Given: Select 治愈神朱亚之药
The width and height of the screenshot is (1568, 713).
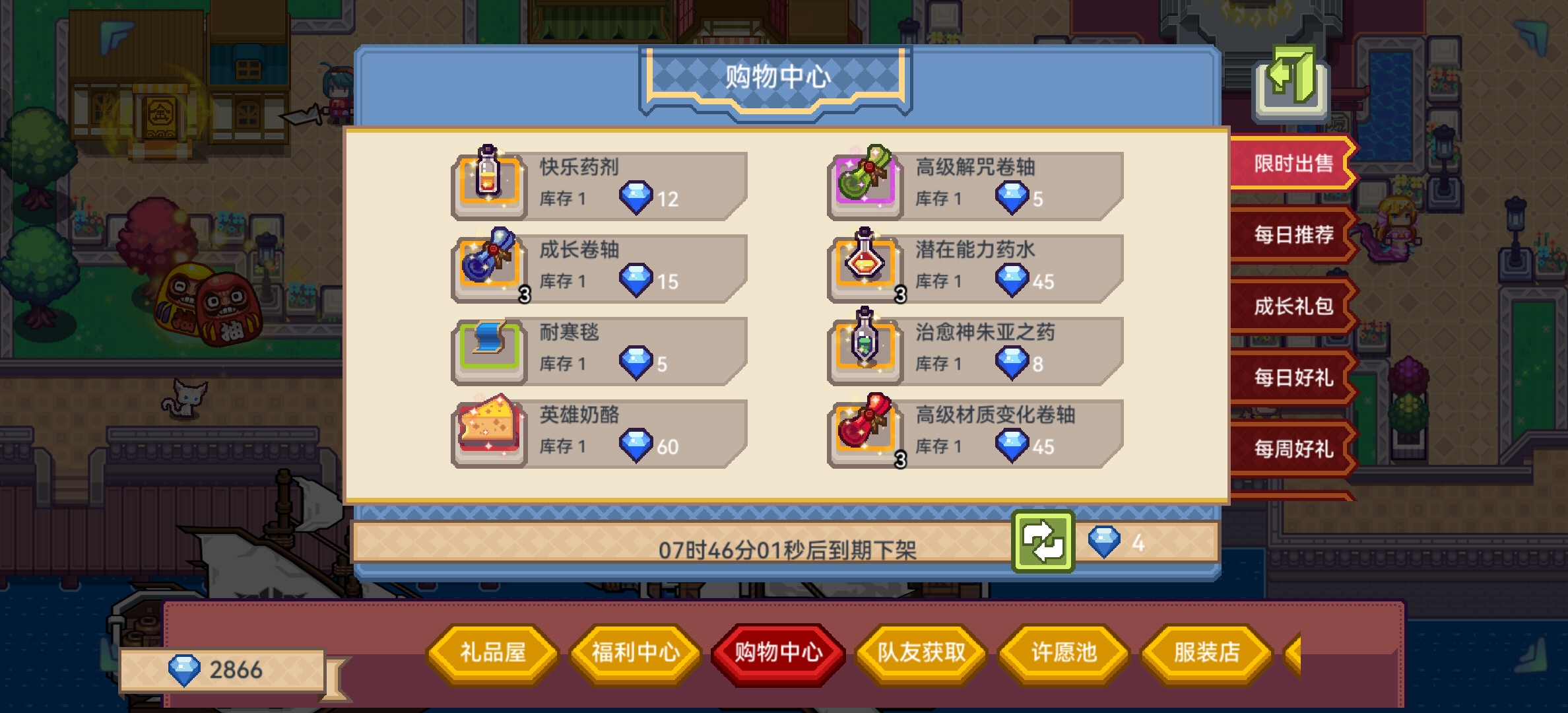Looking at the screenshot, I should (x=975, y=350).
